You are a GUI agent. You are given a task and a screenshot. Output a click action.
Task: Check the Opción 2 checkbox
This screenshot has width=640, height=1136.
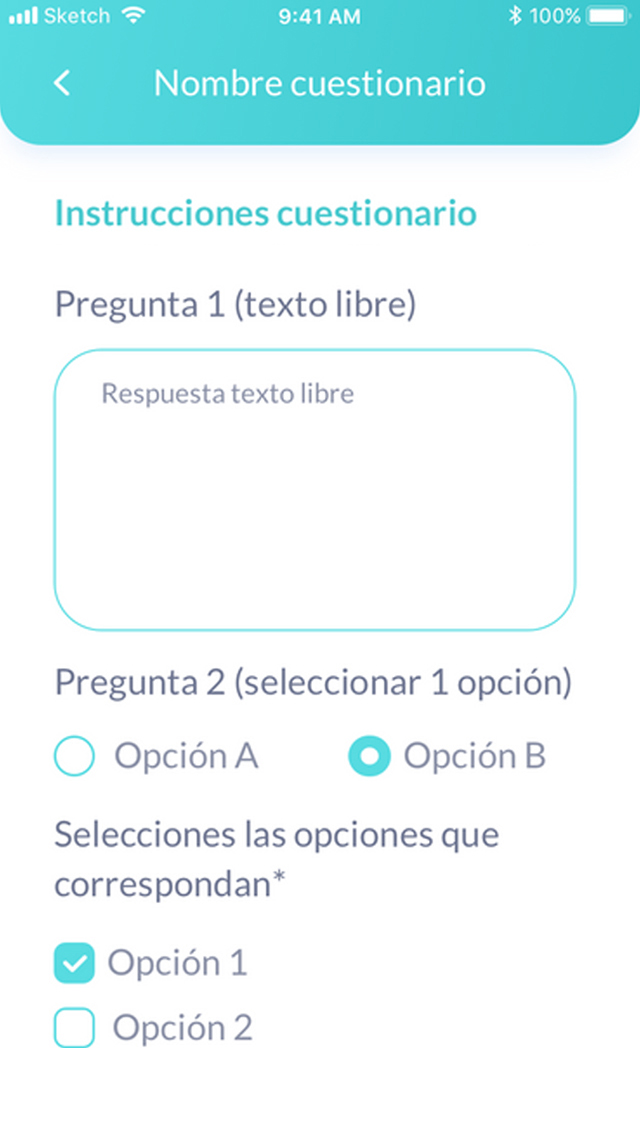(74, 1027)
